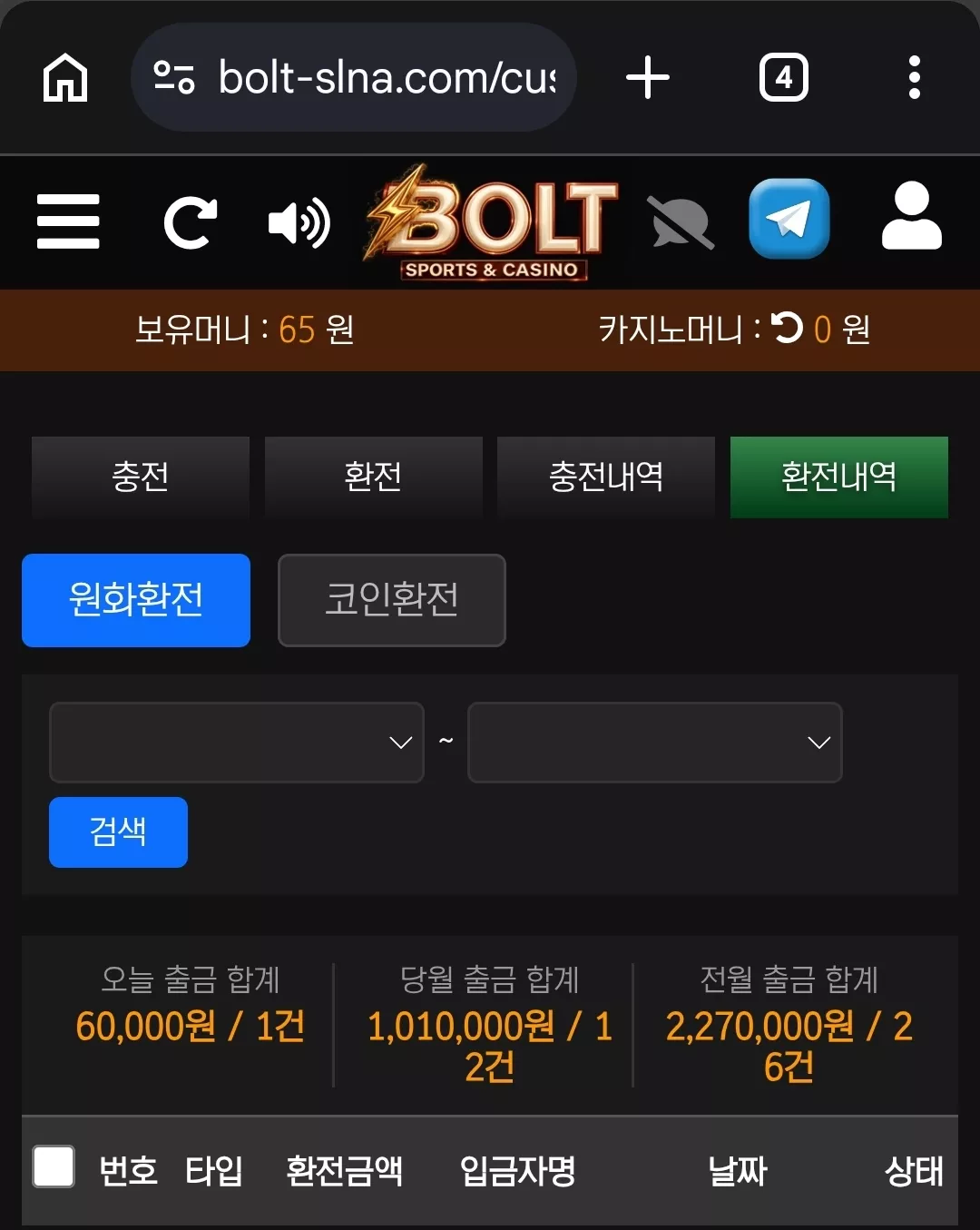Screen dimensions: 980x1230
Task: Select the 환전내역 tab
Action: [x=839, y=477]
